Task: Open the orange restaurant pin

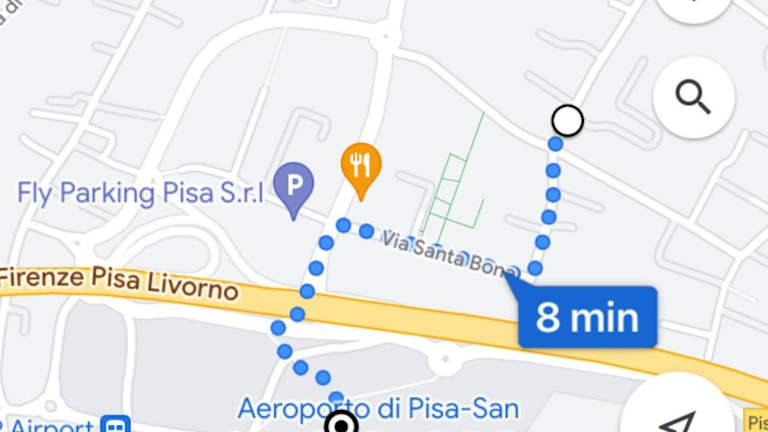Action: [x=361, y=165]
